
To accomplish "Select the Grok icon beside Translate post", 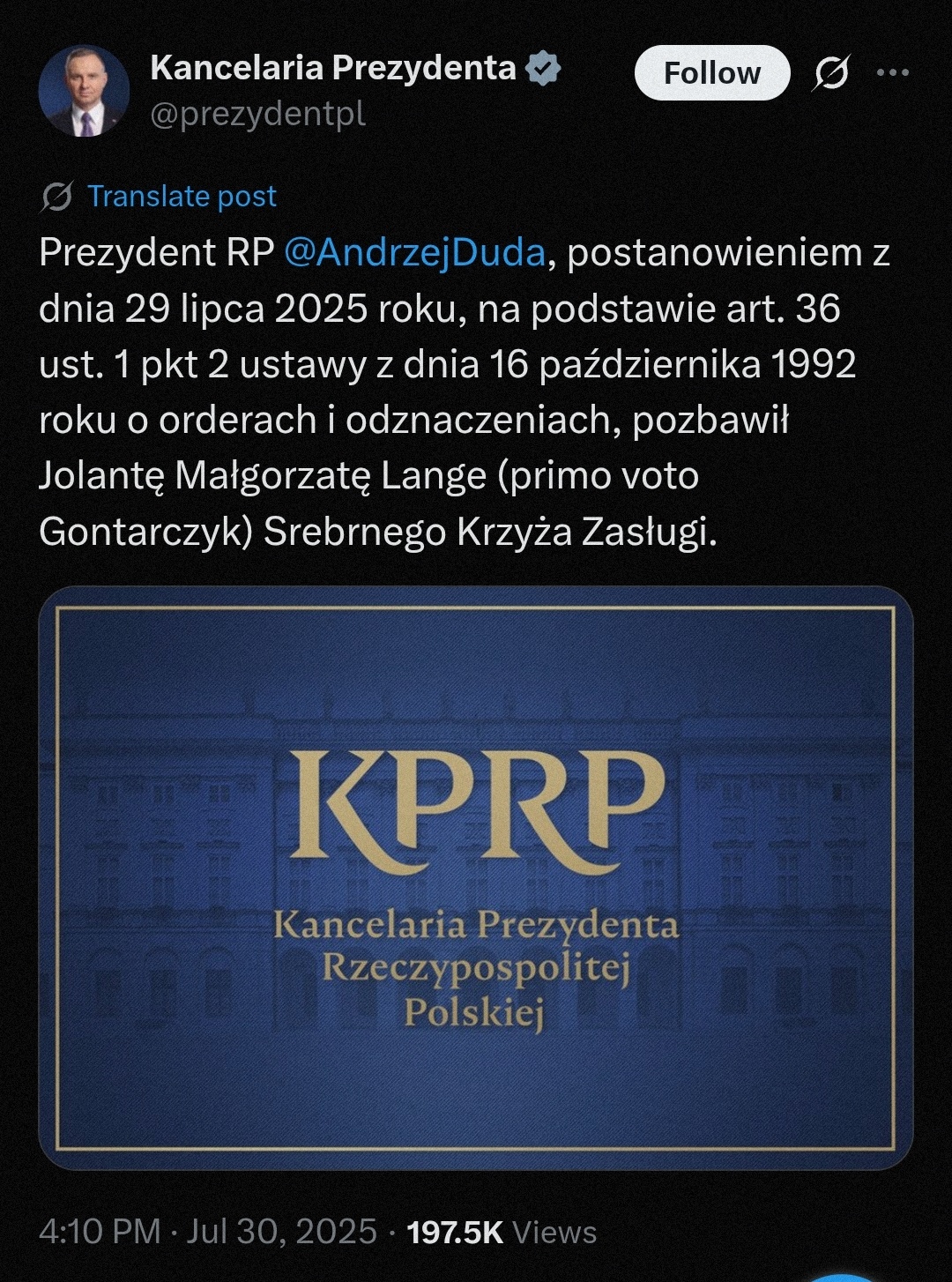I will tap(55, 196).
